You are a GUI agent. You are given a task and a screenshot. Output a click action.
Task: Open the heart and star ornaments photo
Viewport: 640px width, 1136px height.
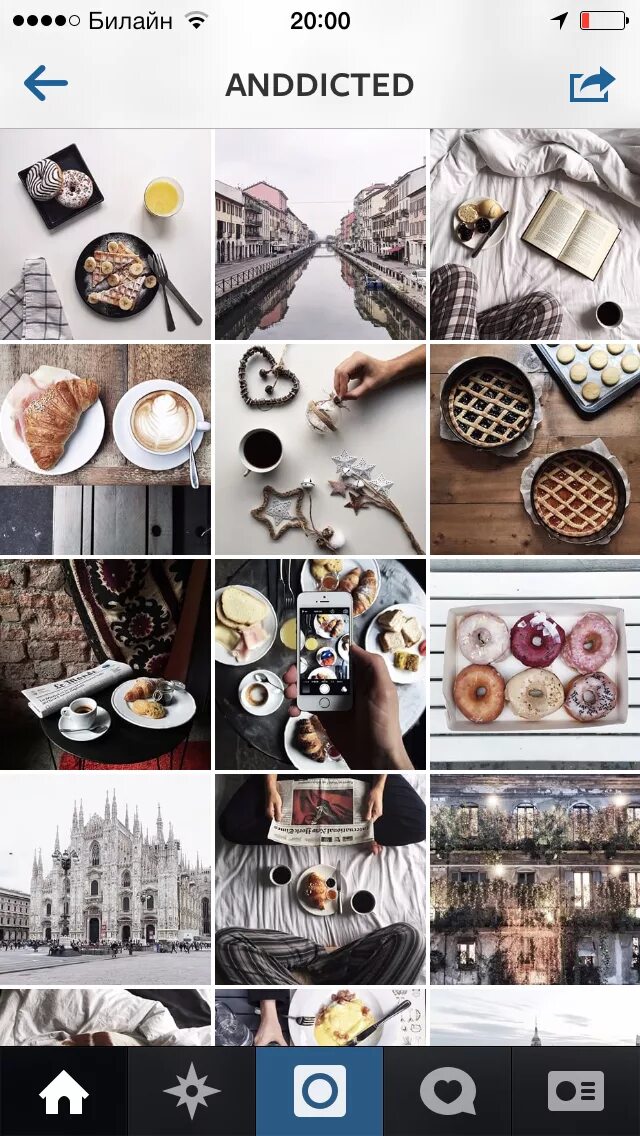coord(320,449)
